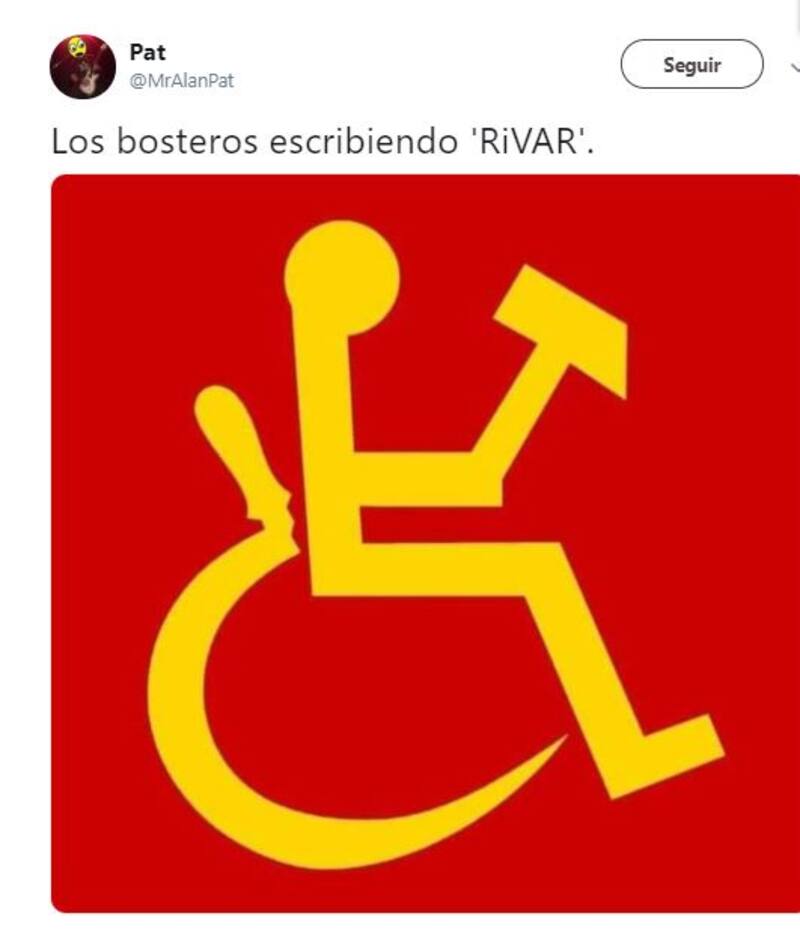The image size is (800, 934).
Task: Open the @MrAlanPat profile link
Action: click(x=181, y=81)
